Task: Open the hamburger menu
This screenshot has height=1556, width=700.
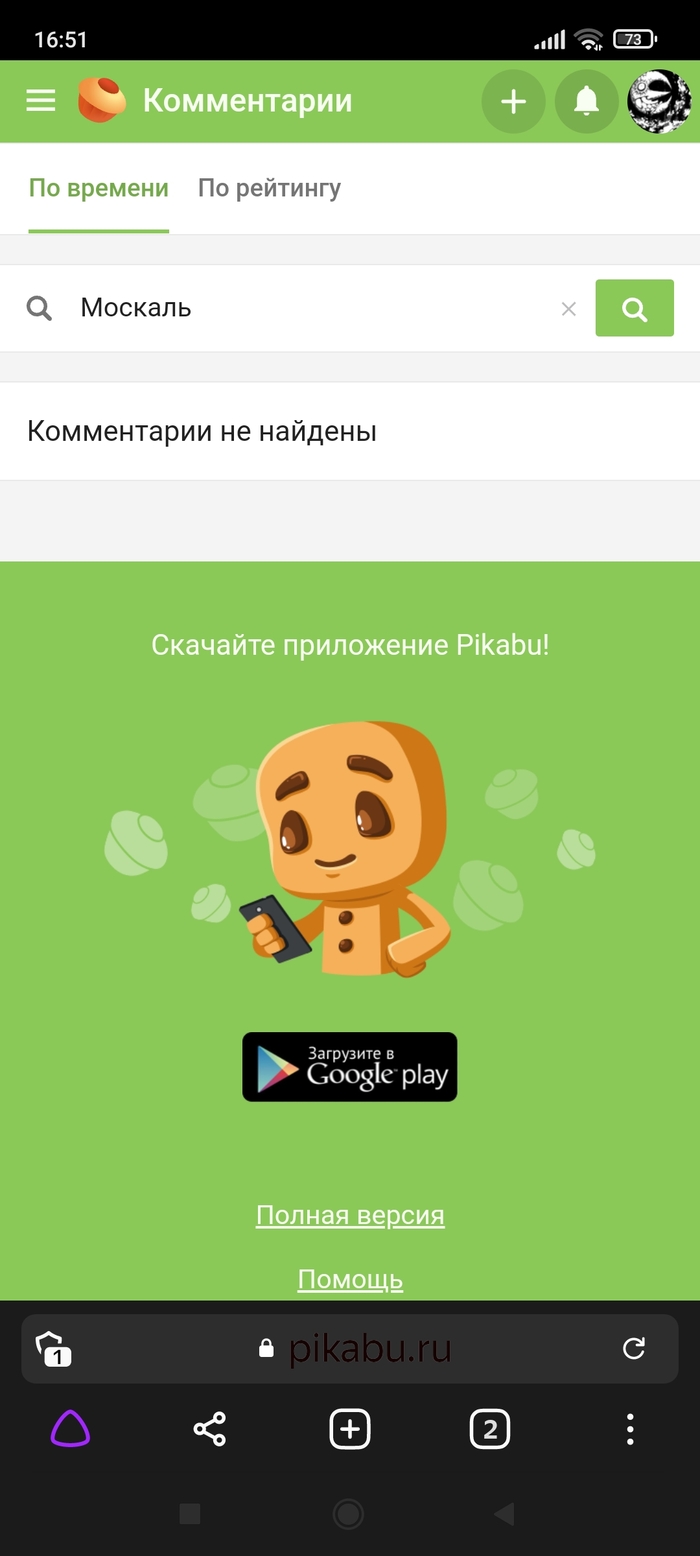Action: click(40, 100)
